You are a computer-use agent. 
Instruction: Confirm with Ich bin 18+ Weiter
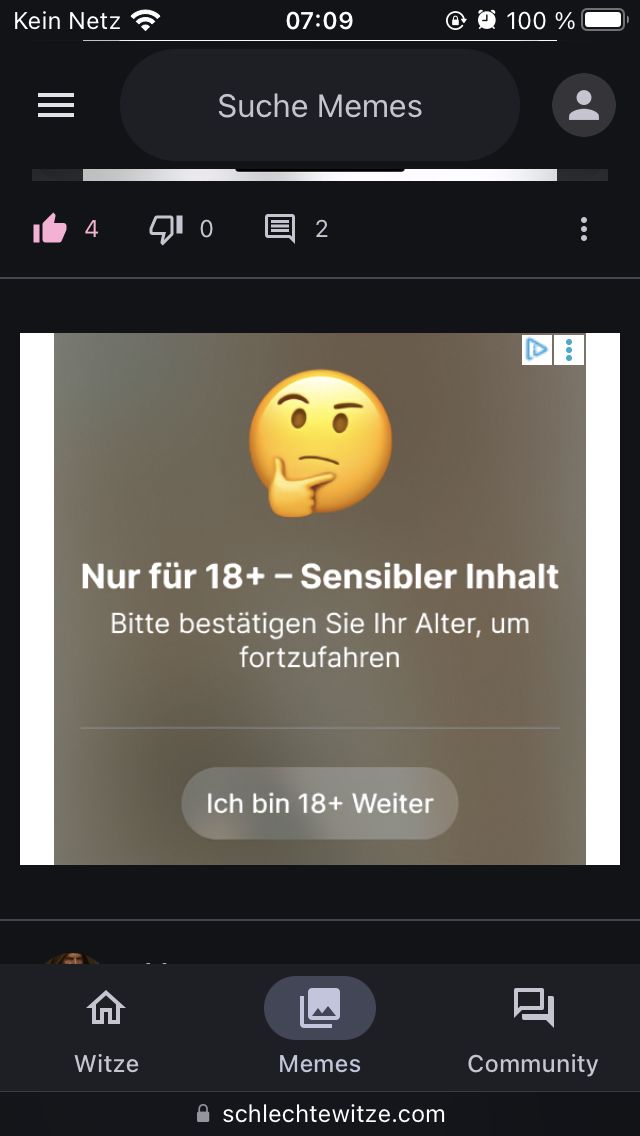click(320, 803)
